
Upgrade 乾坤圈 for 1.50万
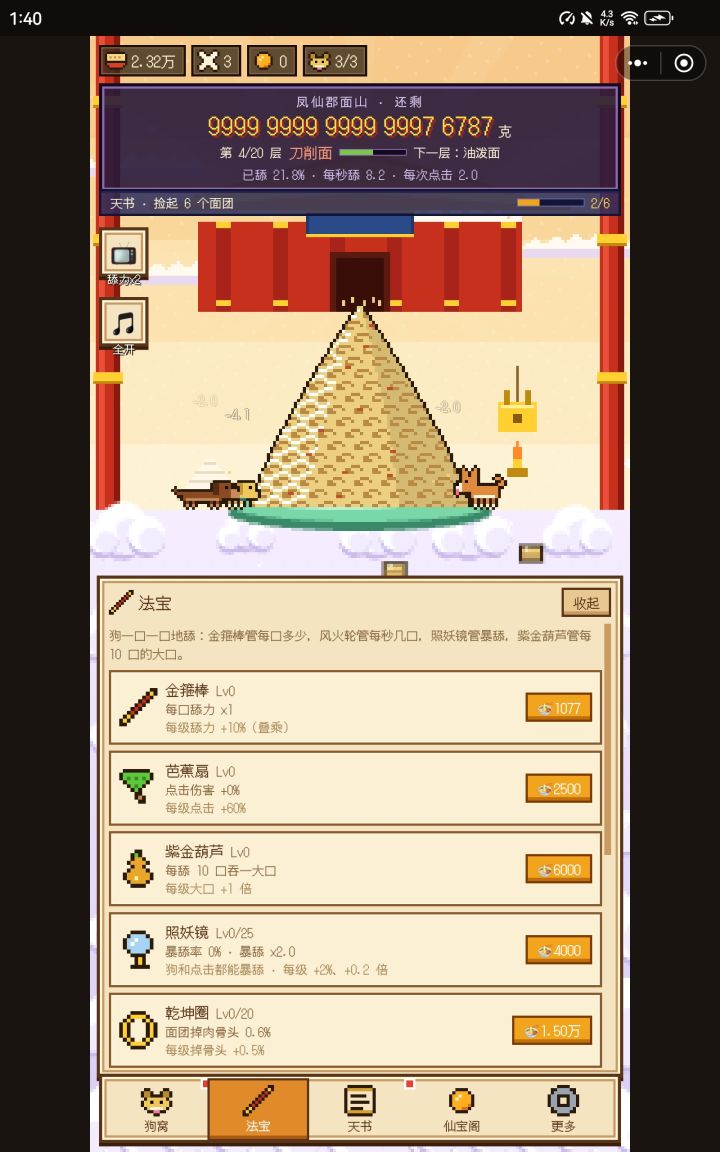(552, 1031)
